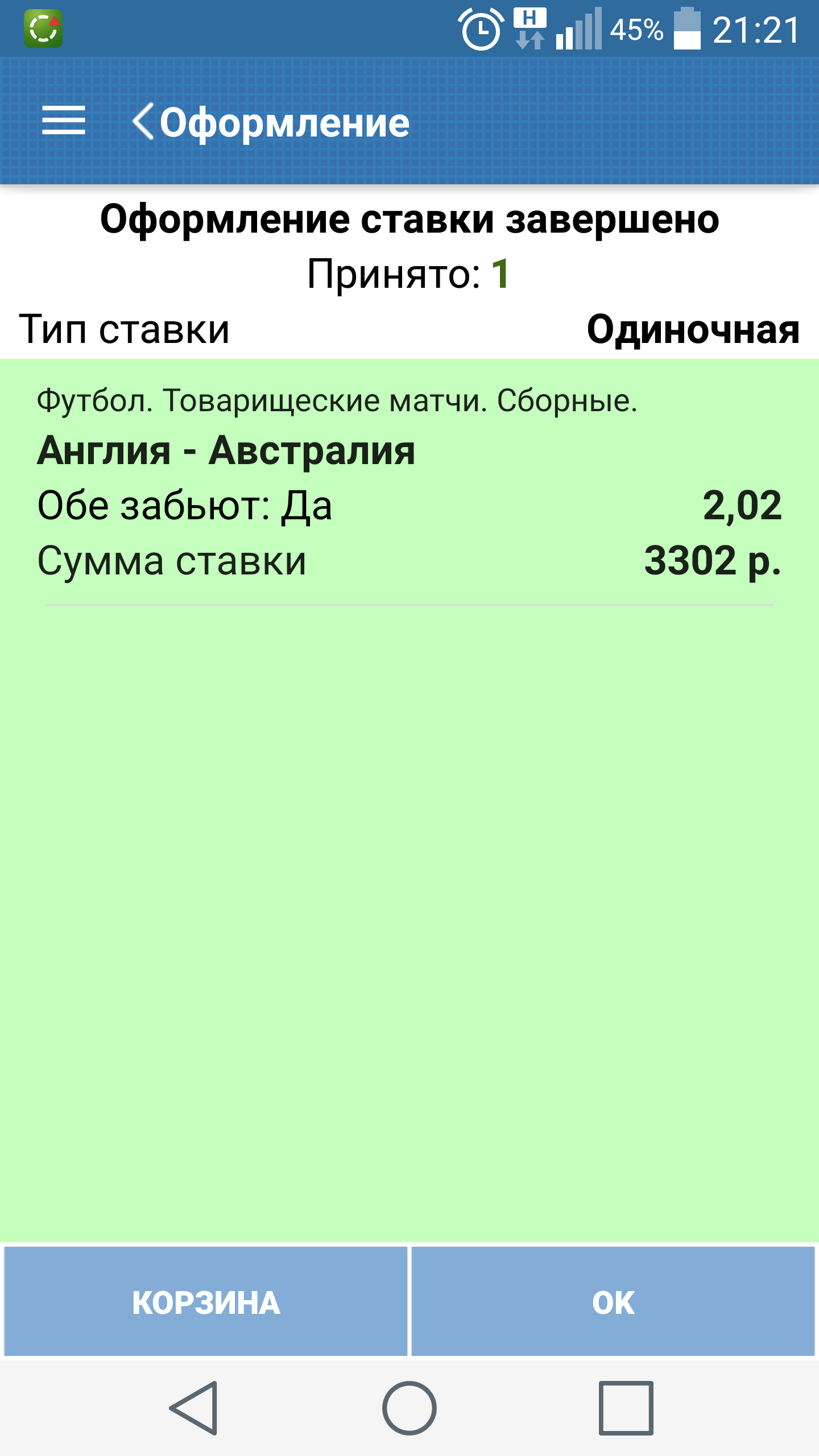
Task: Tap the system back button
Action: [x=195, y=1408]
